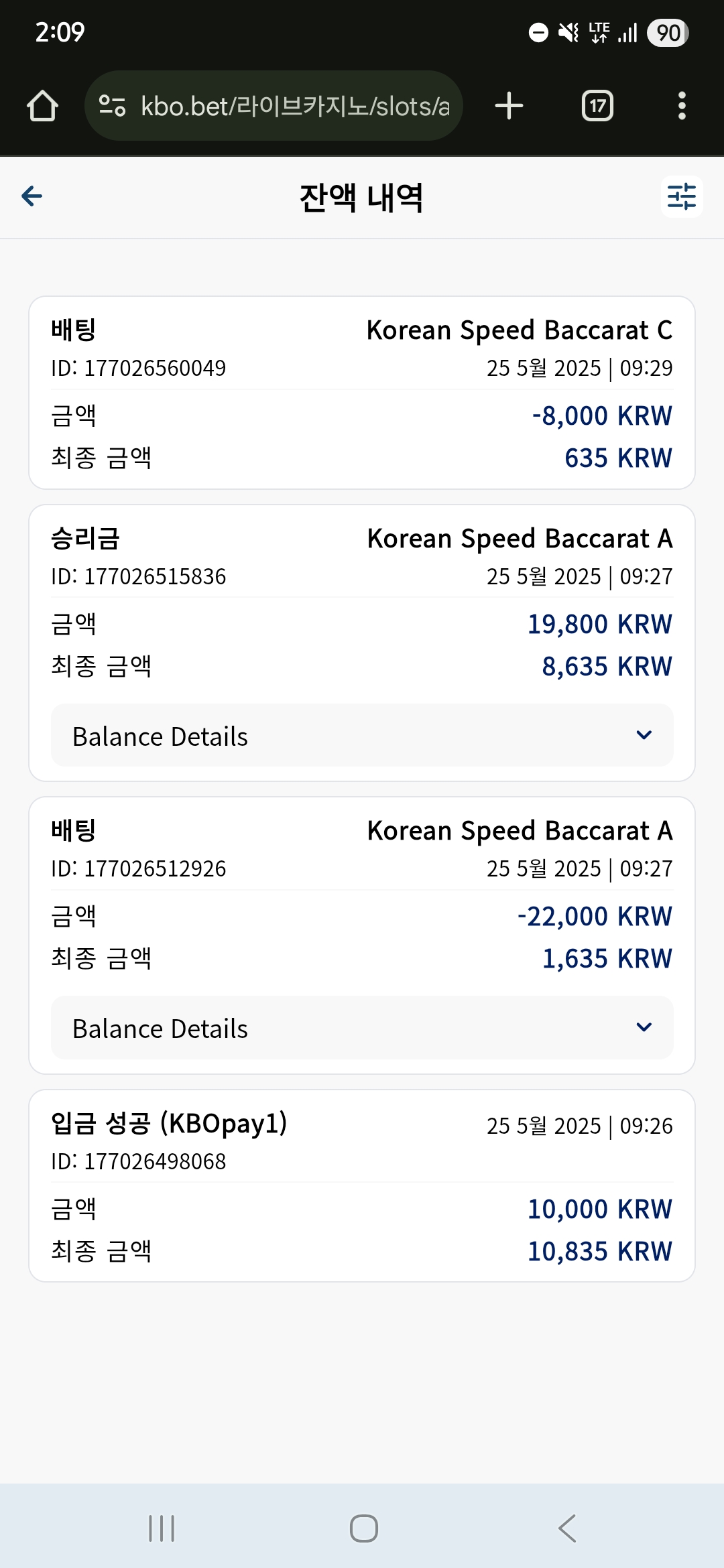Open a new browser tab

pos(509,106)
